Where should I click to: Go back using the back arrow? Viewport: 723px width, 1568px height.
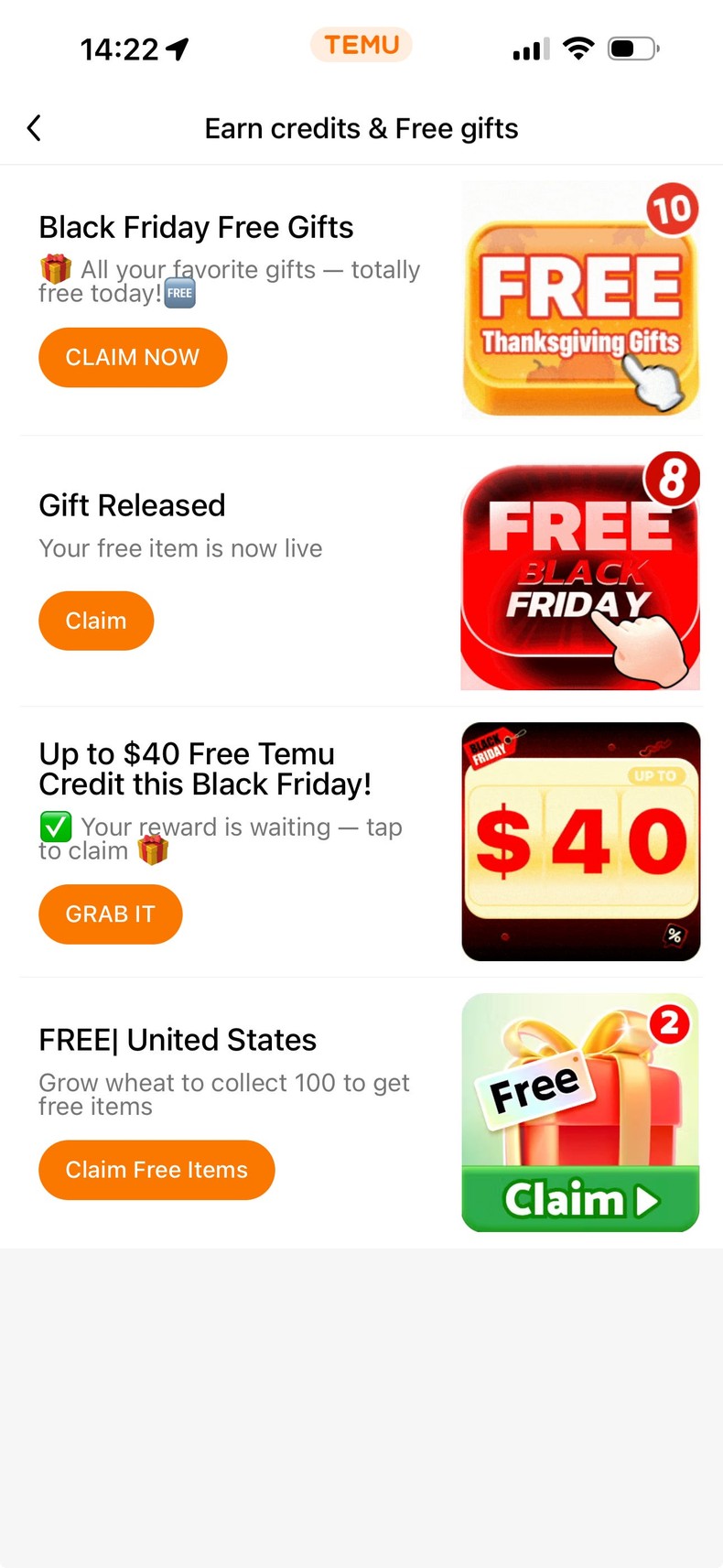point(35,128)
